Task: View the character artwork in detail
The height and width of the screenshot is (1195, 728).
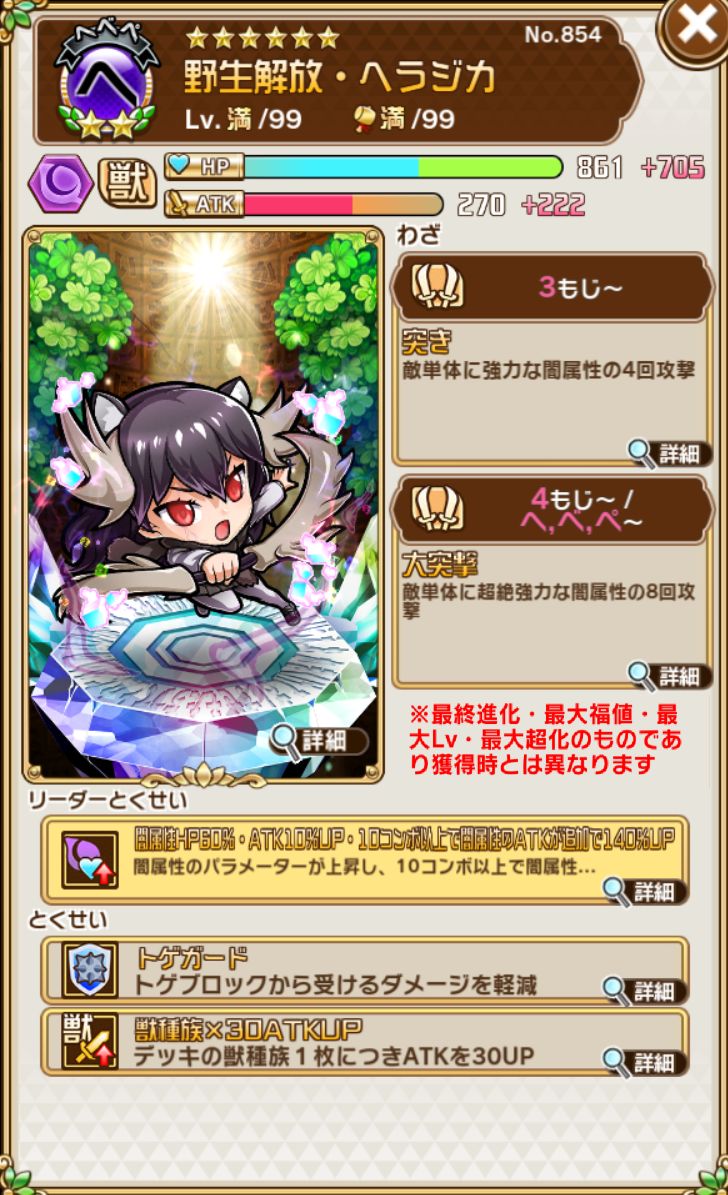Action: point(320,741)
